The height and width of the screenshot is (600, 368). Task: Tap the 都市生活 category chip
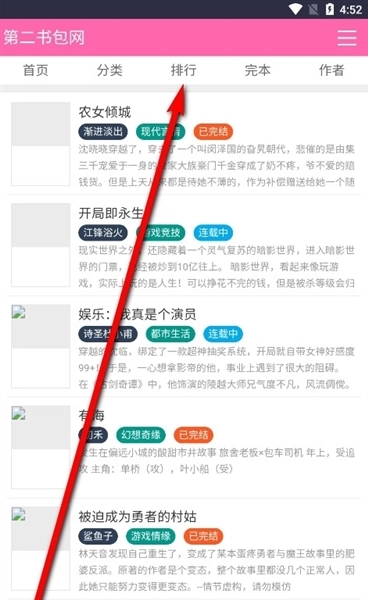coord(170,334)
